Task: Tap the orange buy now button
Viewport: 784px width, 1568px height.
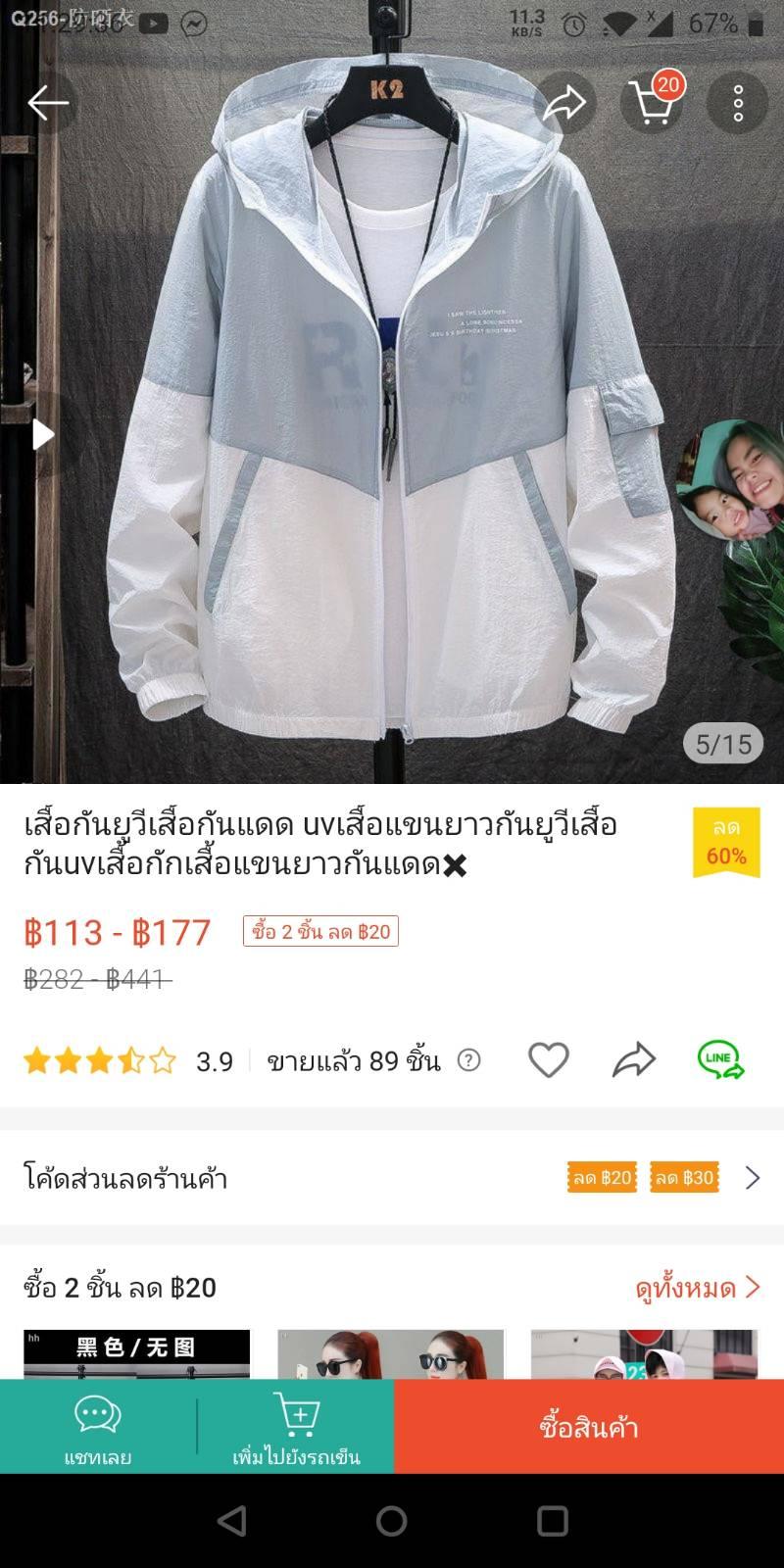Action: [x=589, y=1427]
